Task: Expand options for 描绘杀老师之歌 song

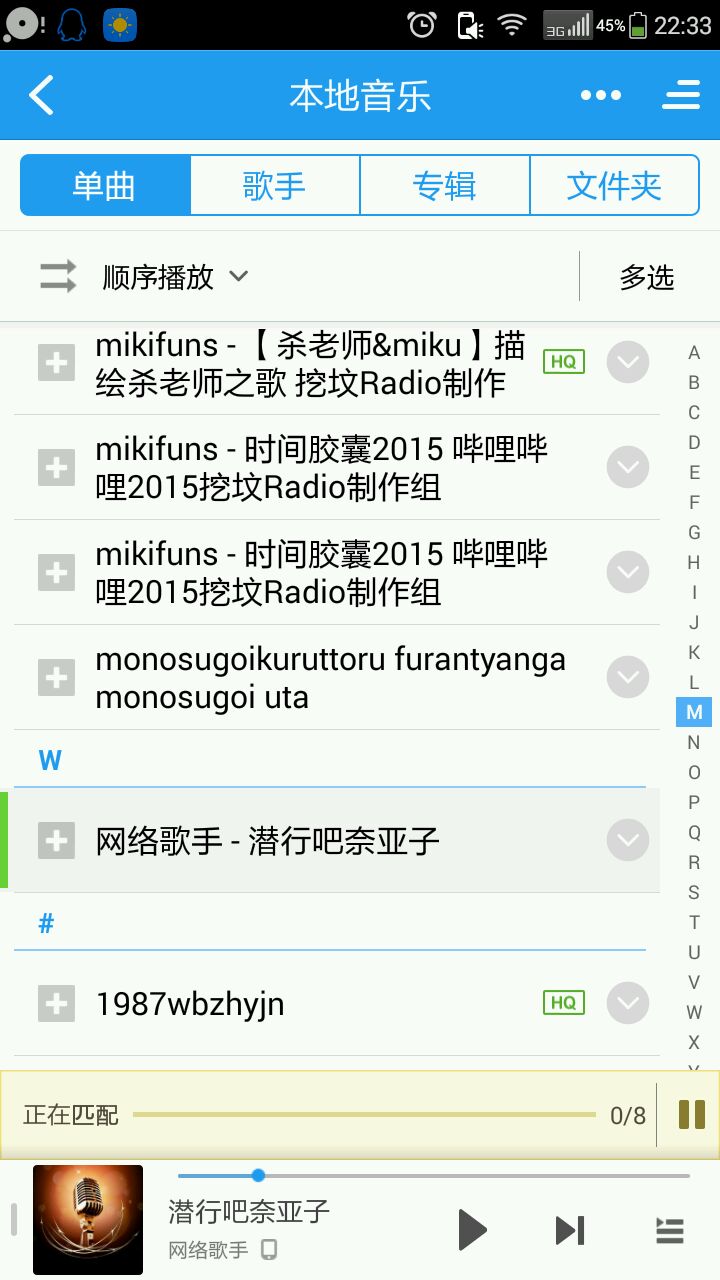Action: coord(628,362)
